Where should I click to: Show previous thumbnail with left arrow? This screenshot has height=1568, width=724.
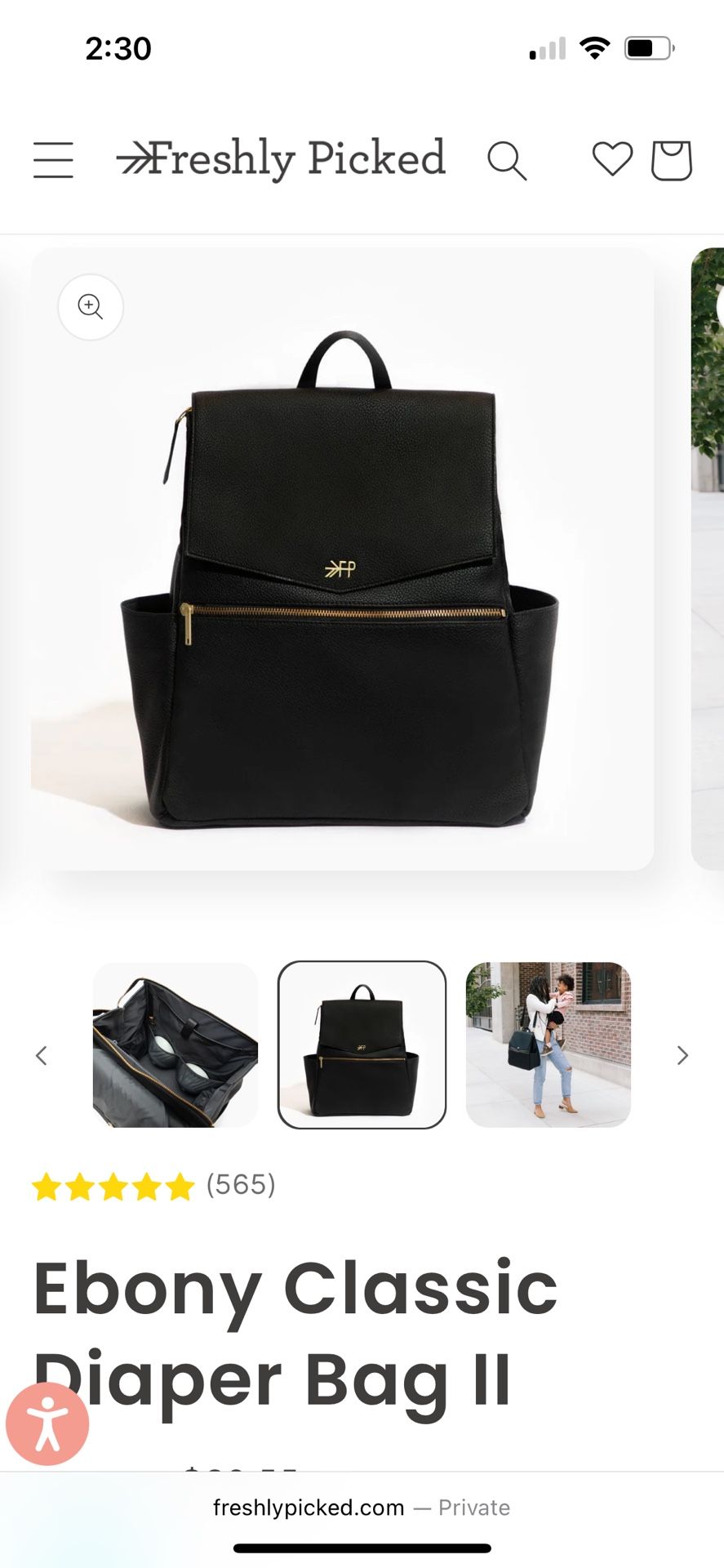click(x=42, y=1055)
